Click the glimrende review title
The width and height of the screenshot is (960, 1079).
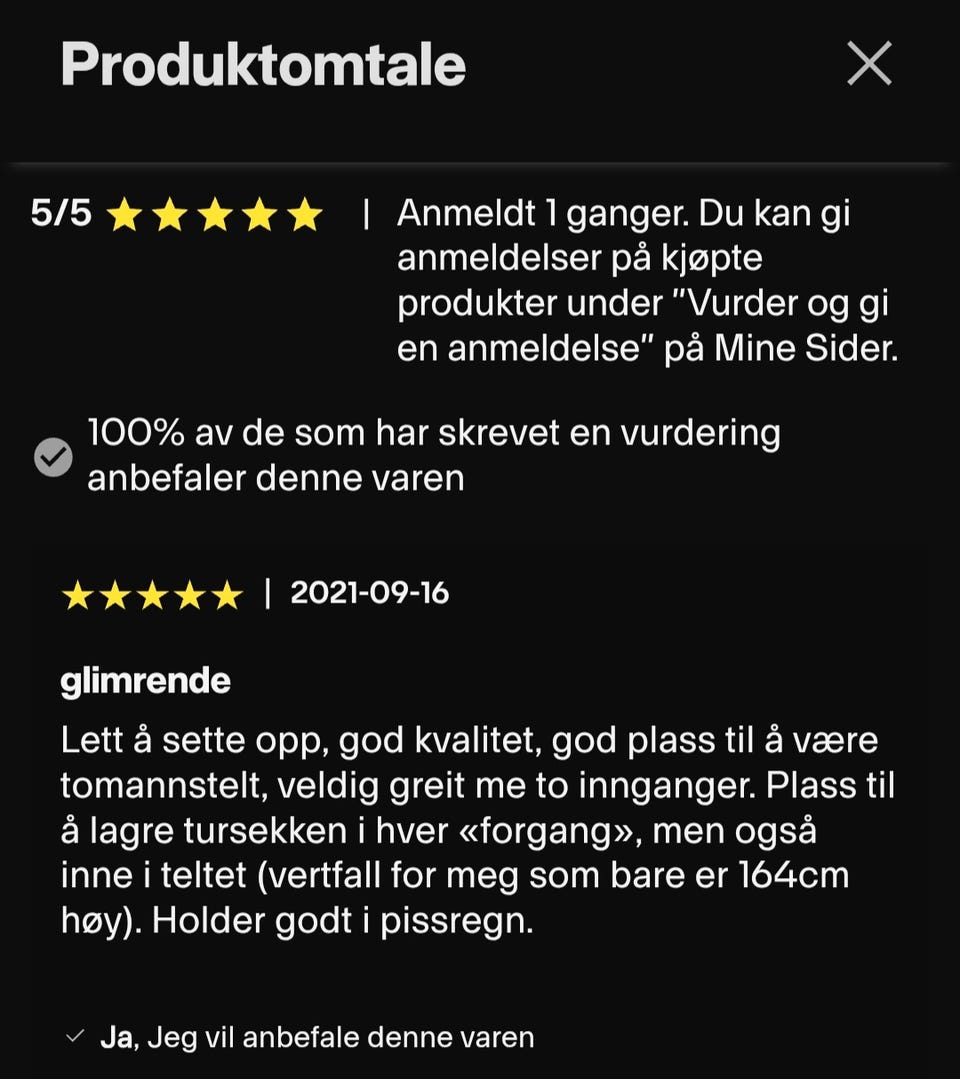145,681
